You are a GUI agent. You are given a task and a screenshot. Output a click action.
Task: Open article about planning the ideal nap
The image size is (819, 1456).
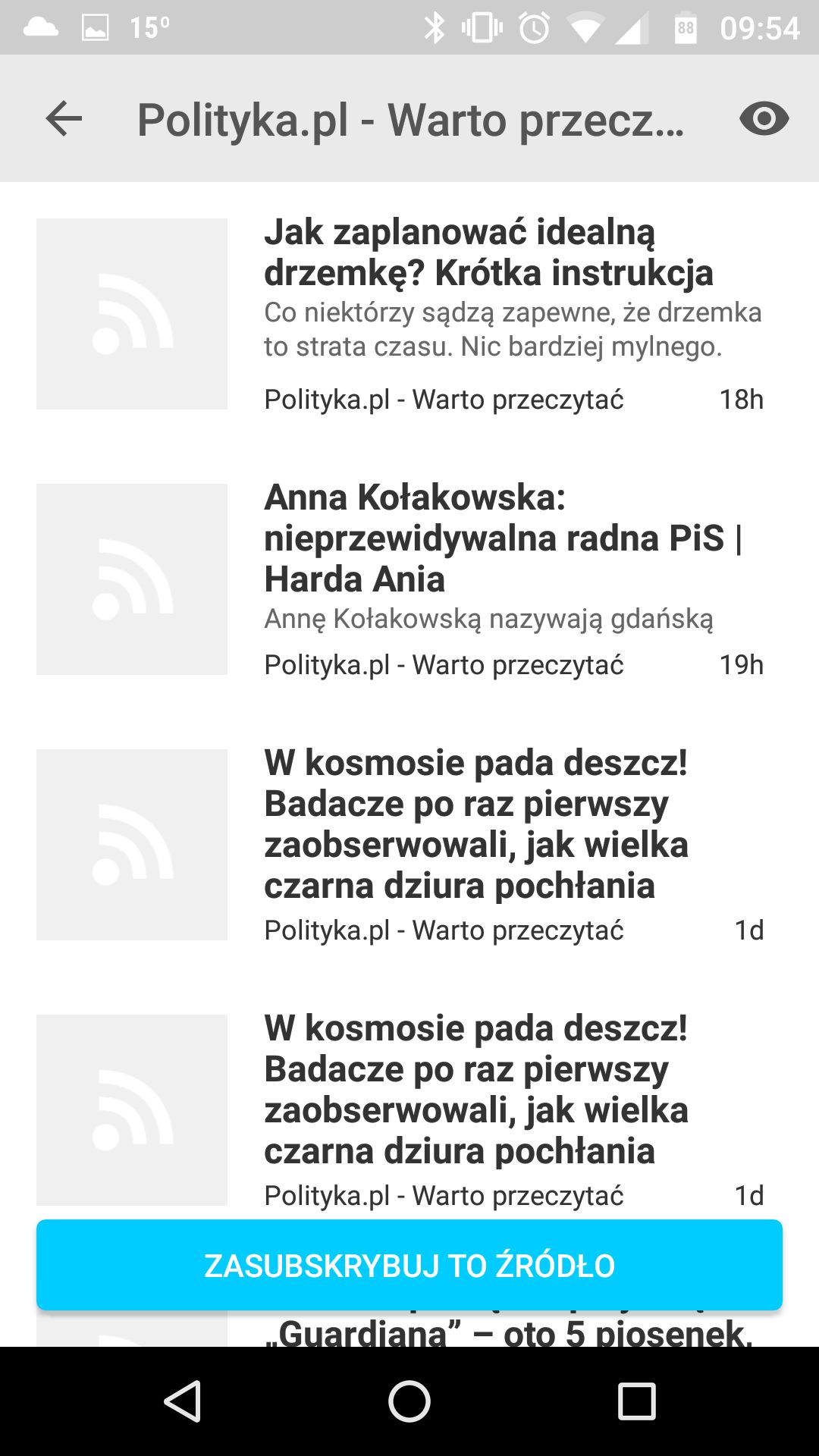409,314
